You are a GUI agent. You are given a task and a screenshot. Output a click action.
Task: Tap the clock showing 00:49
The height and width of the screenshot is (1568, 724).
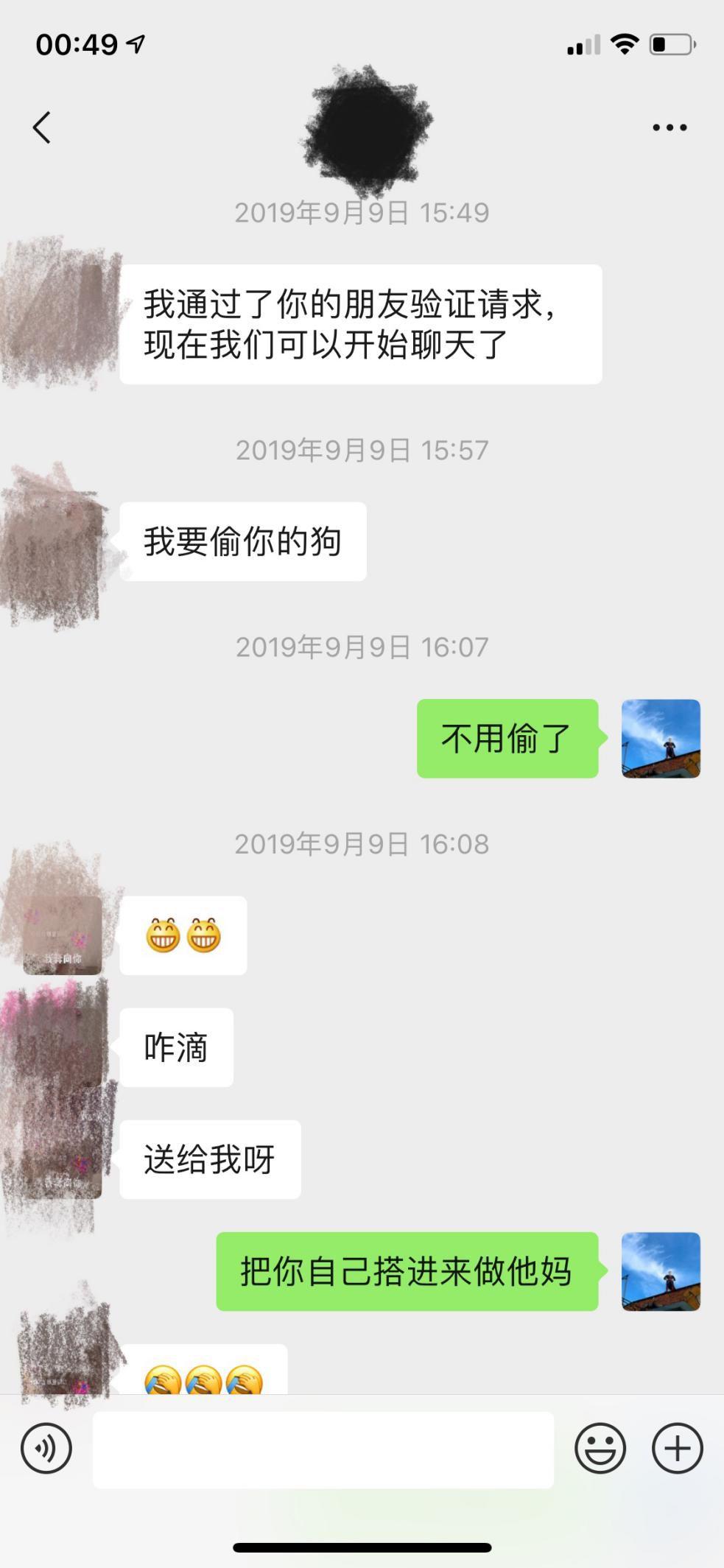[76, 44]
